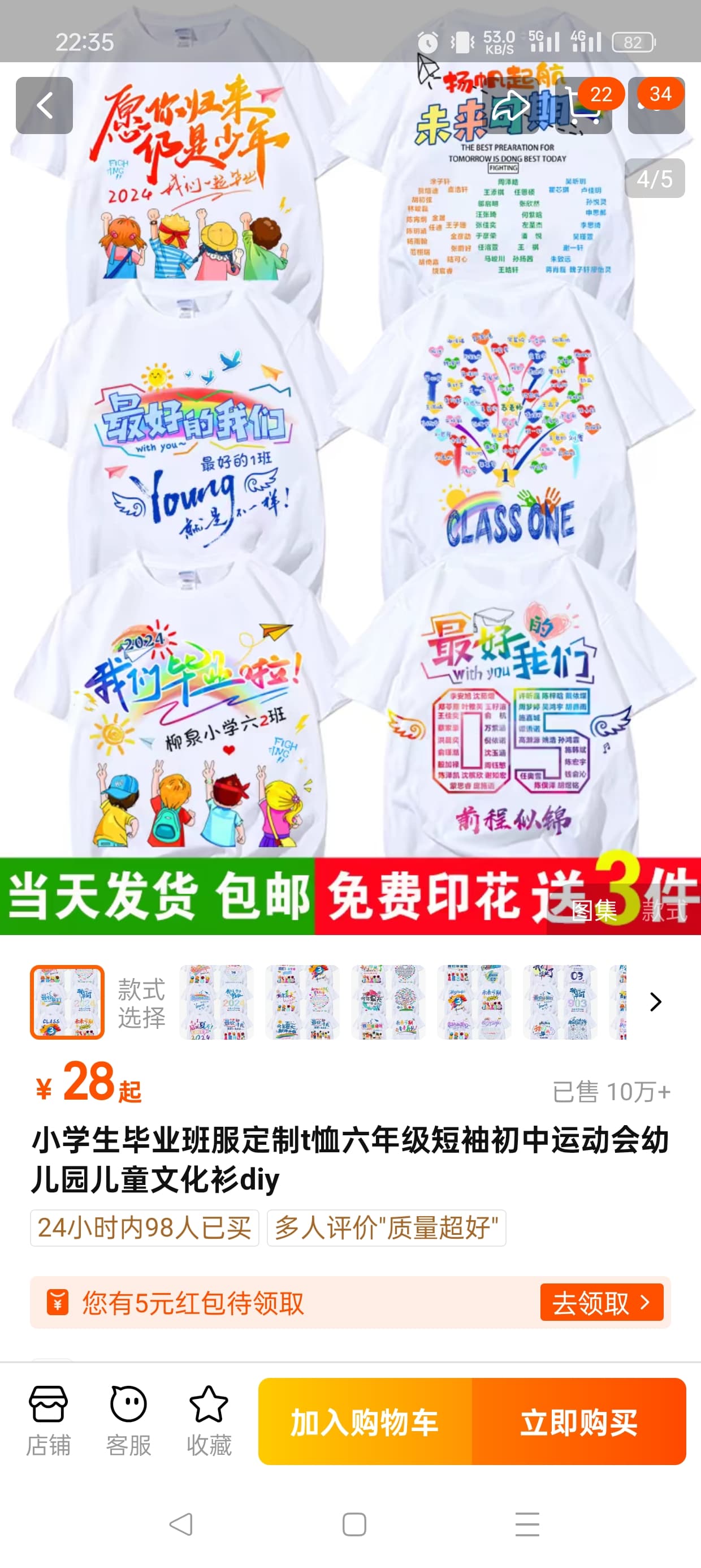Contact 客服 customer service

128,1421
